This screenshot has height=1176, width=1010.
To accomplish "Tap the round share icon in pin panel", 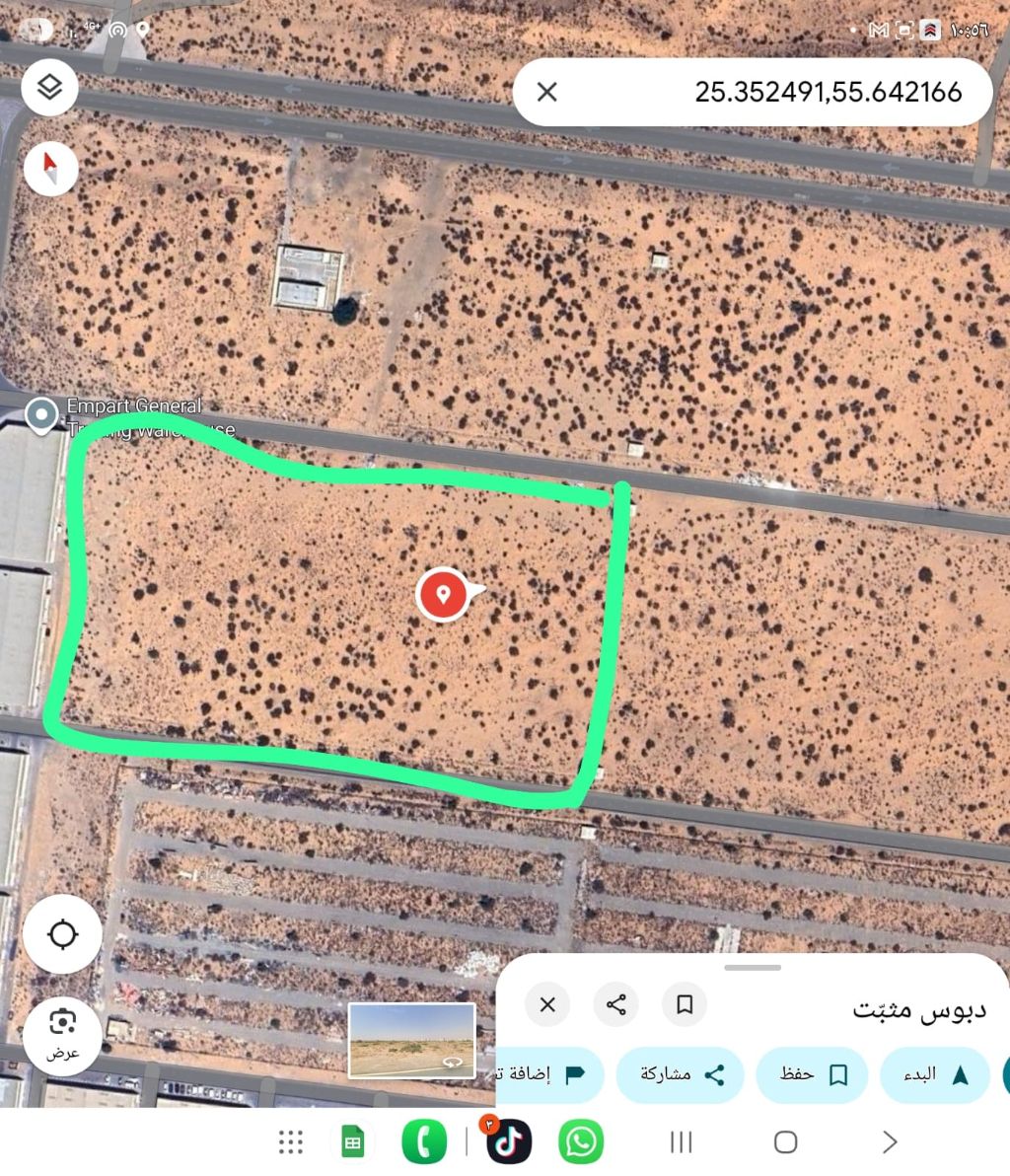I will [616, 1004].
